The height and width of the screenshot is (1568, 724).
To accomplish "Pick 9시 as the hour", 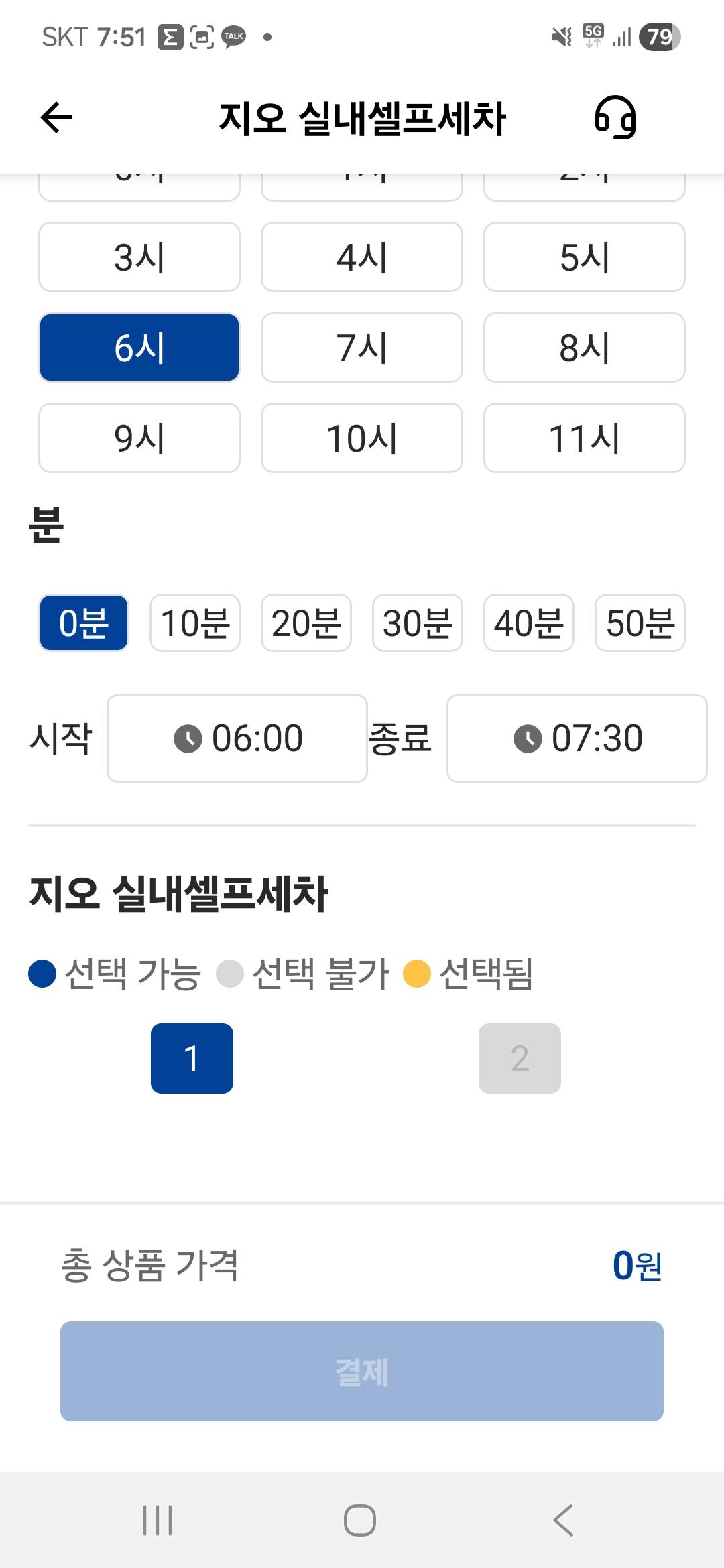I will [139, 438].
